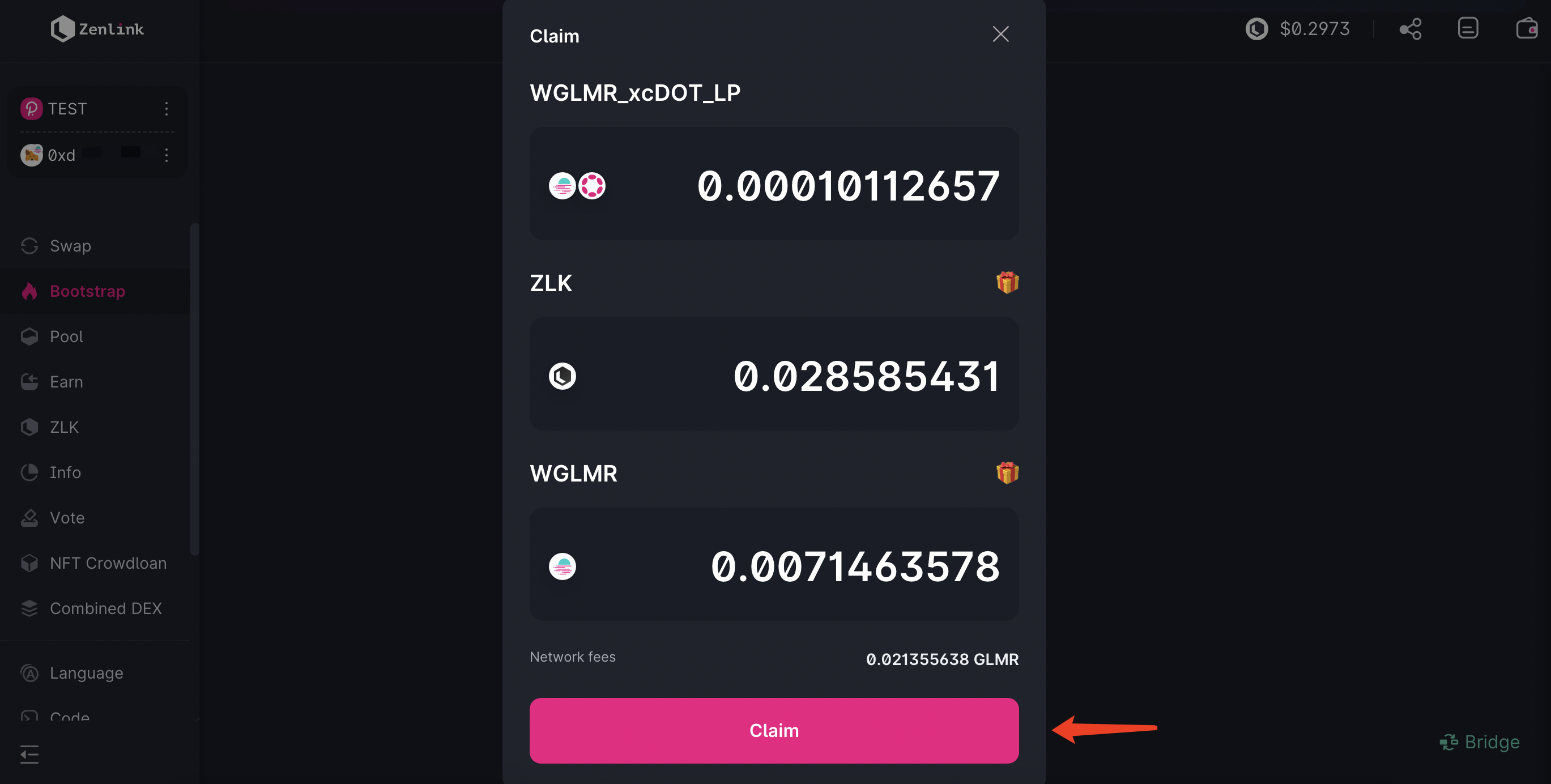This screenshot has width=1551, height=784.
Task: Open the Earn page
Action: click(x=66, y=382)
